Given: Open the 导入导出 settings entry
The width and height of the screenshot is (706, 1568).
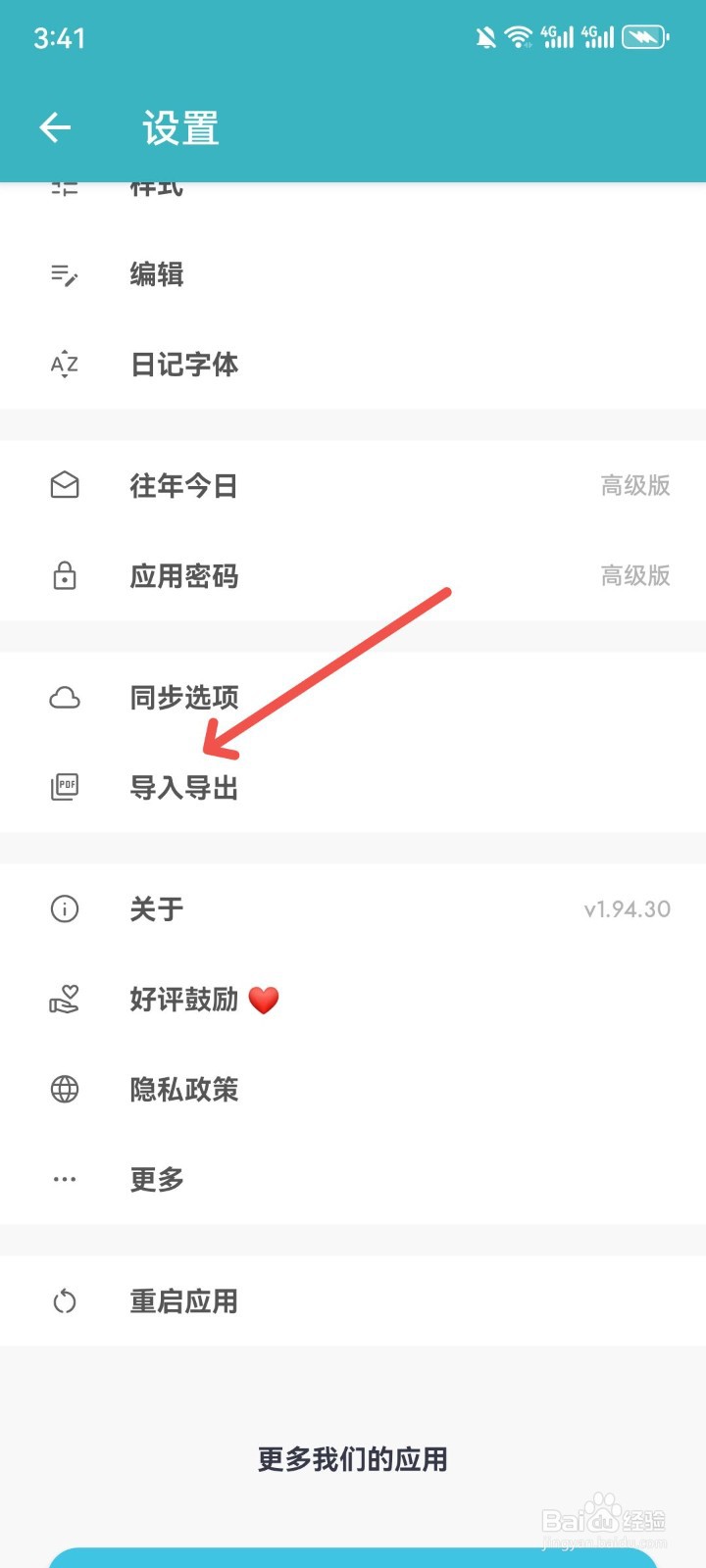Looking at the screenshot, I should (185, 787).
